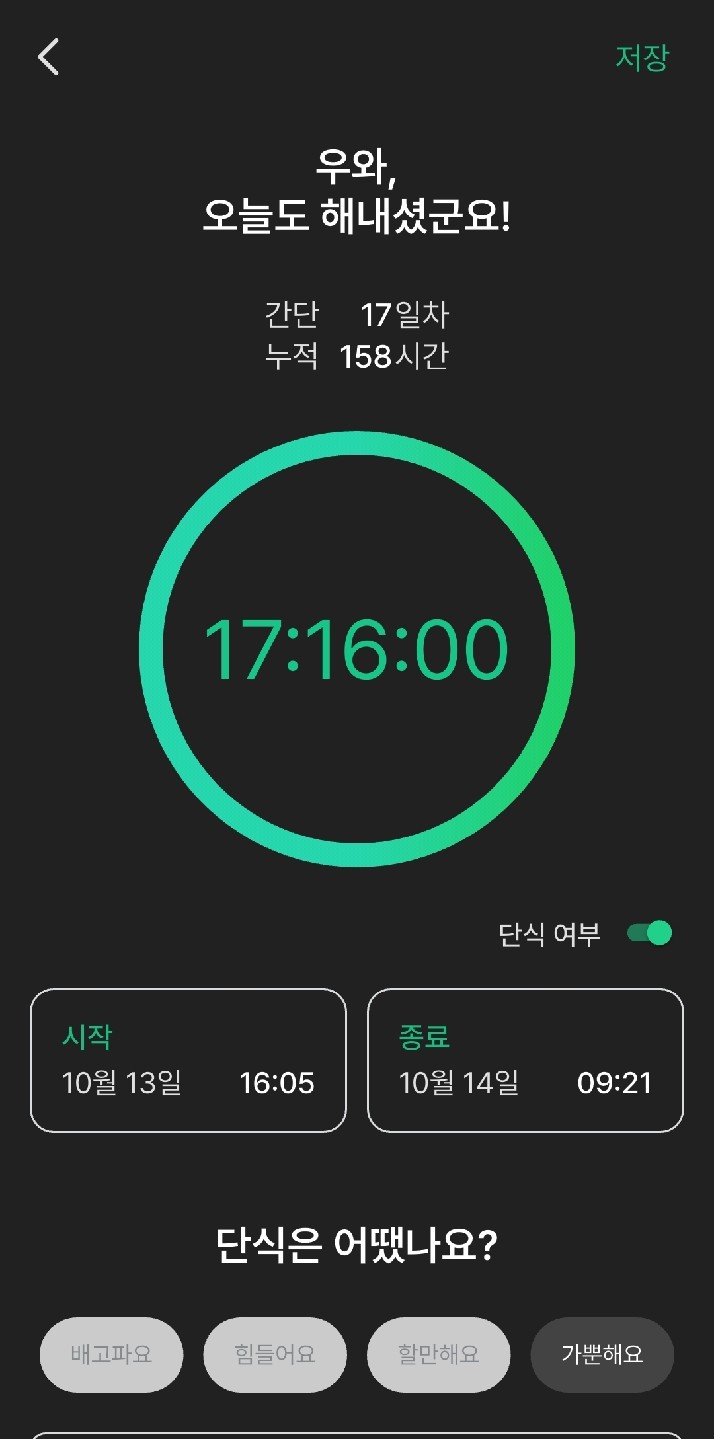This screenshot has height=1439, width=714.
Task: Turn off the 단식 여부 switch
Action: 649,933
